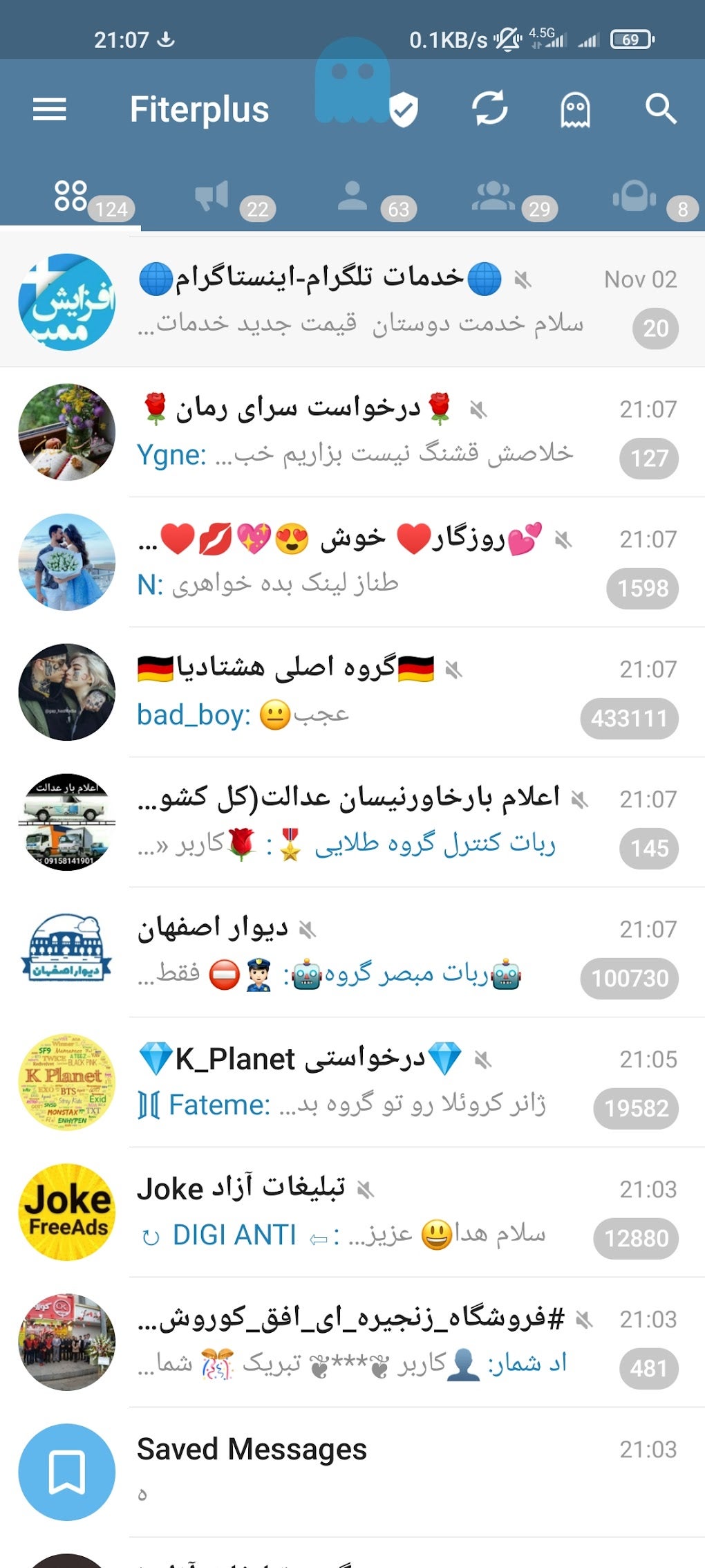Sync chats with the refresh icon
The image size is (705, 1568).
tap(489, 109)
